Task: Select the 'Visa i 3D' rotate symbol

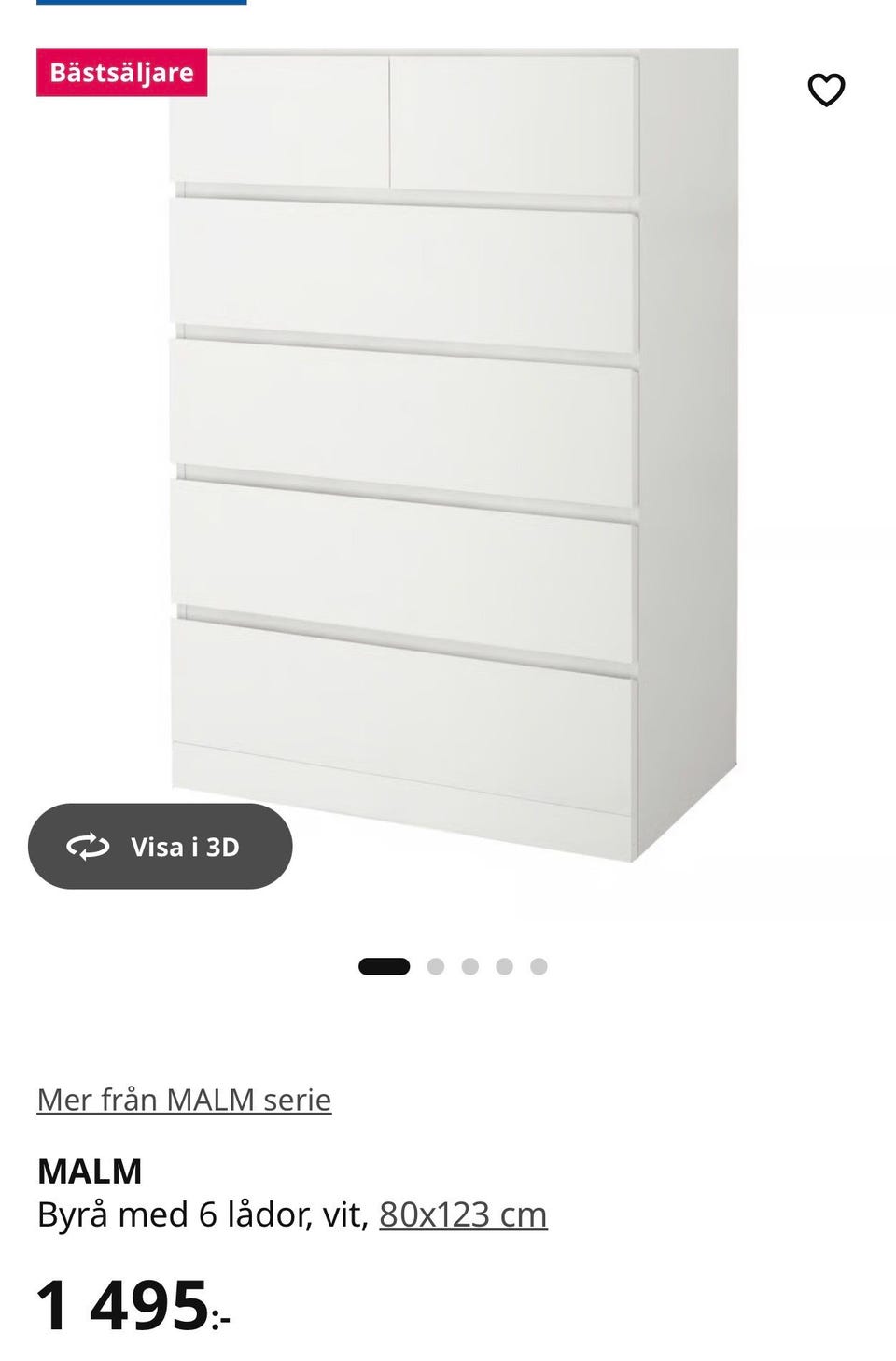Action: 89,847
